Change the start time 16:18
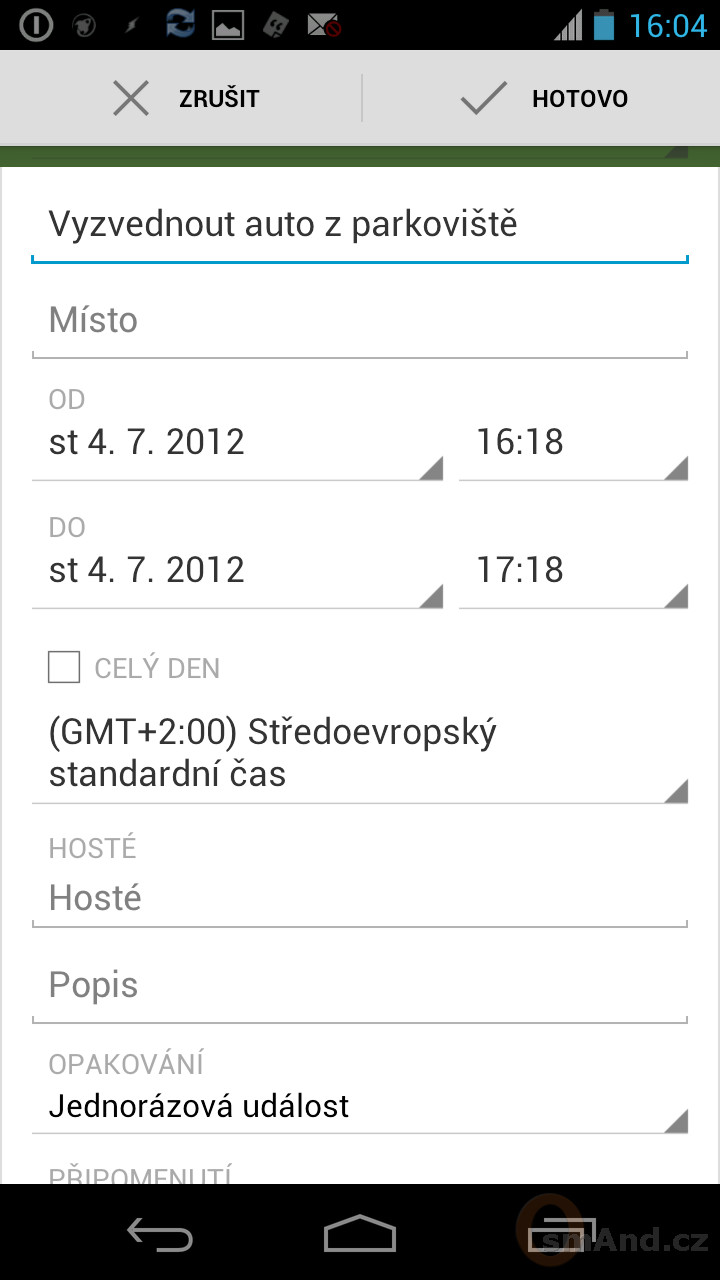720x1280 pixels. coord(573,442)
